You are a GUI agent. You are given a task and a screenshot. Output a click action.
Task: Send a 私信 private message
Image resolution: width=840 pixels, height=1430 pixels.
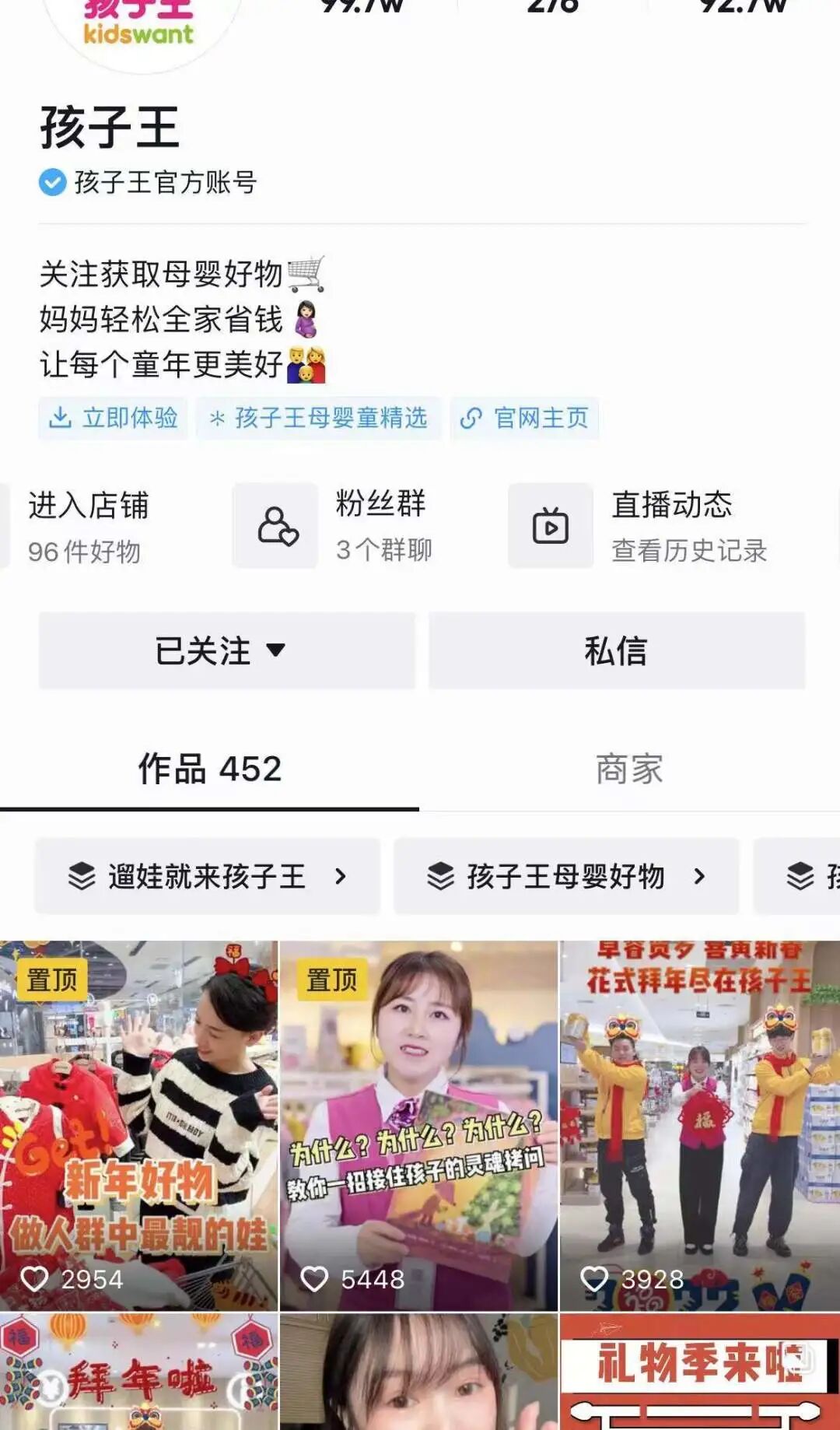coord(616,650)
